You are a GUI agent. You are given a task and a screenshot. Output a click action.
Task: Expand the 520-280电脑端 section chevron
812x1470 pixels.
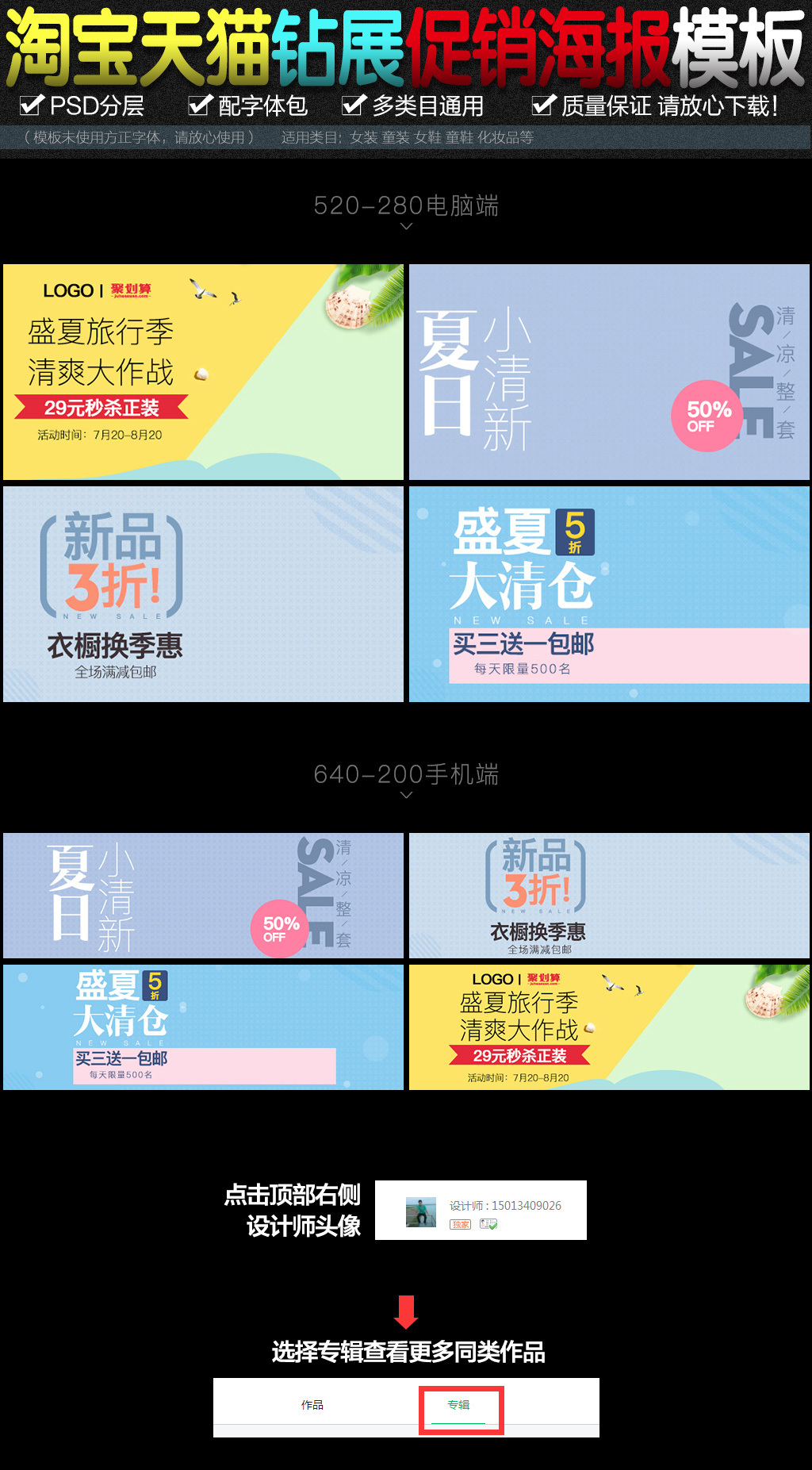pos(406,228)
